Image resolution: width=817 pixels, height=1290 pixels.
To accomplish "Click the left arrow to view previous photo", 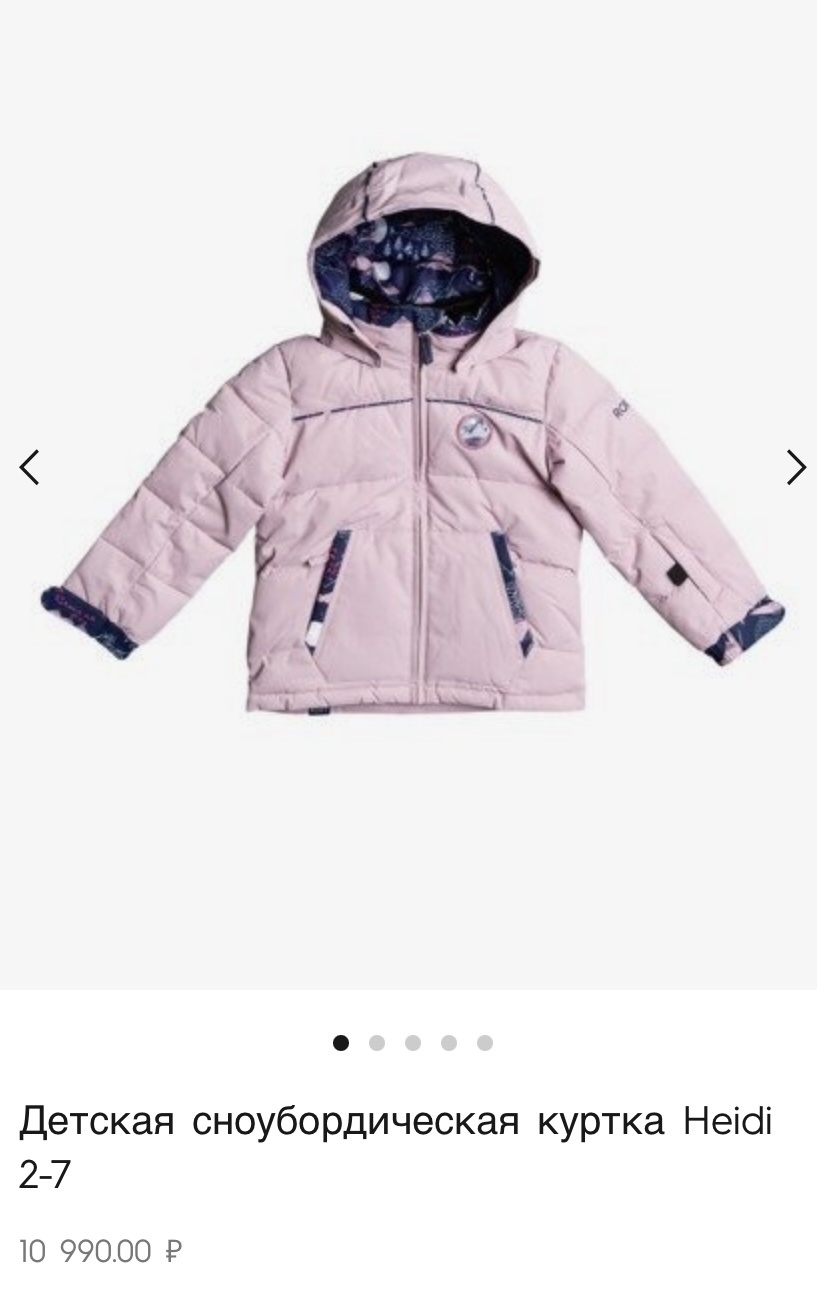I will (29, 467).
